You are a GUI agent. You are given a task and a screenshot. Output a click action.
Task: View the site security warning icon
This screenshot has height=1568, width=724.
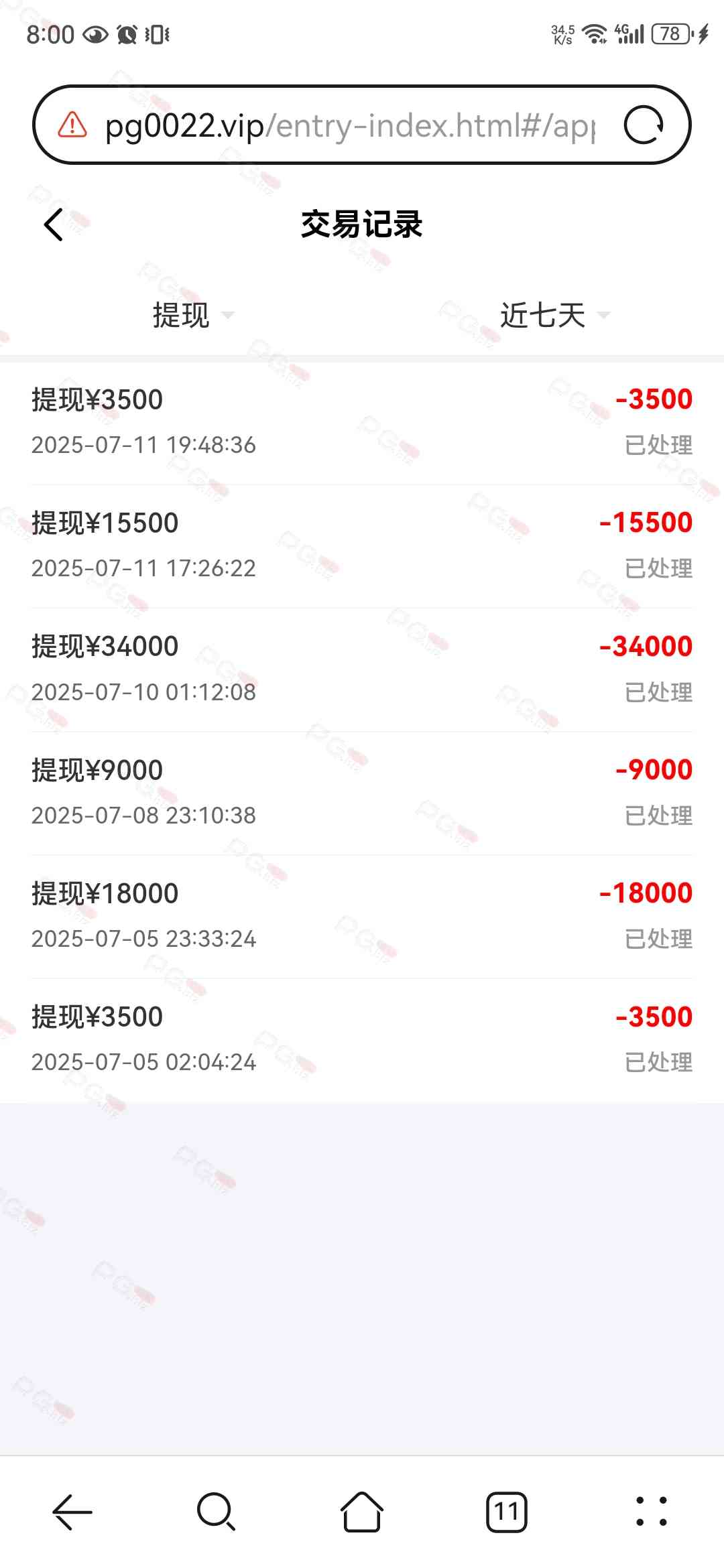pos(72,125)
